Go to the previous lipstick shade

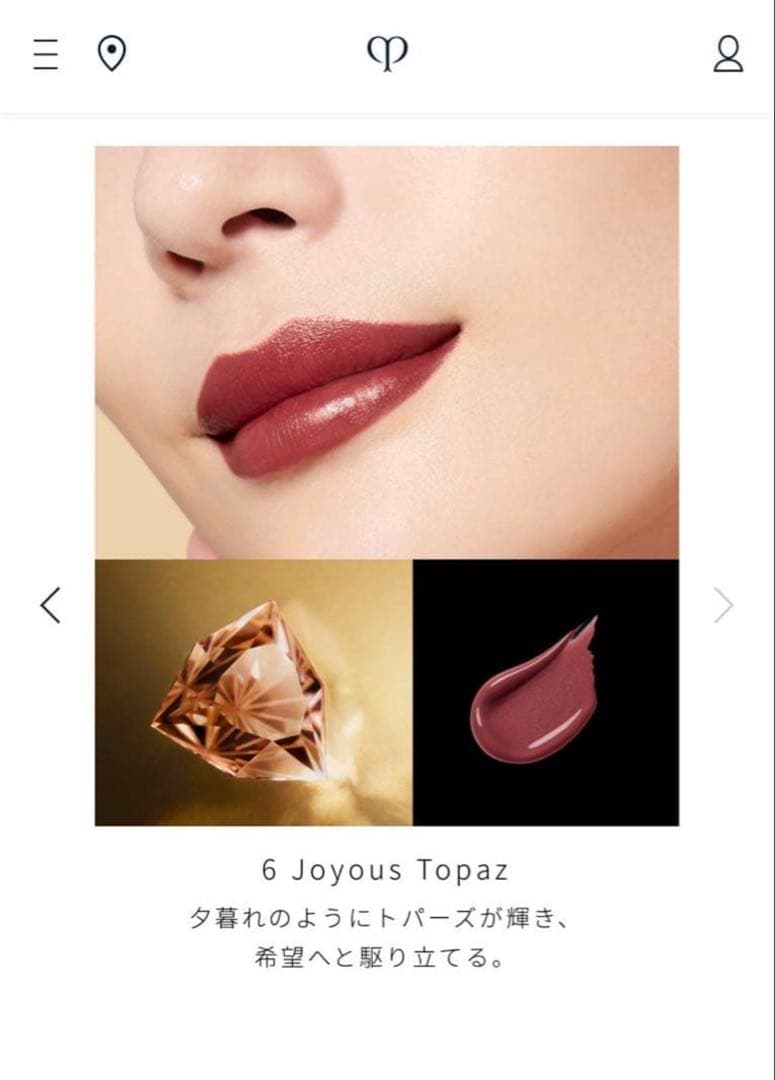point(50,605)
